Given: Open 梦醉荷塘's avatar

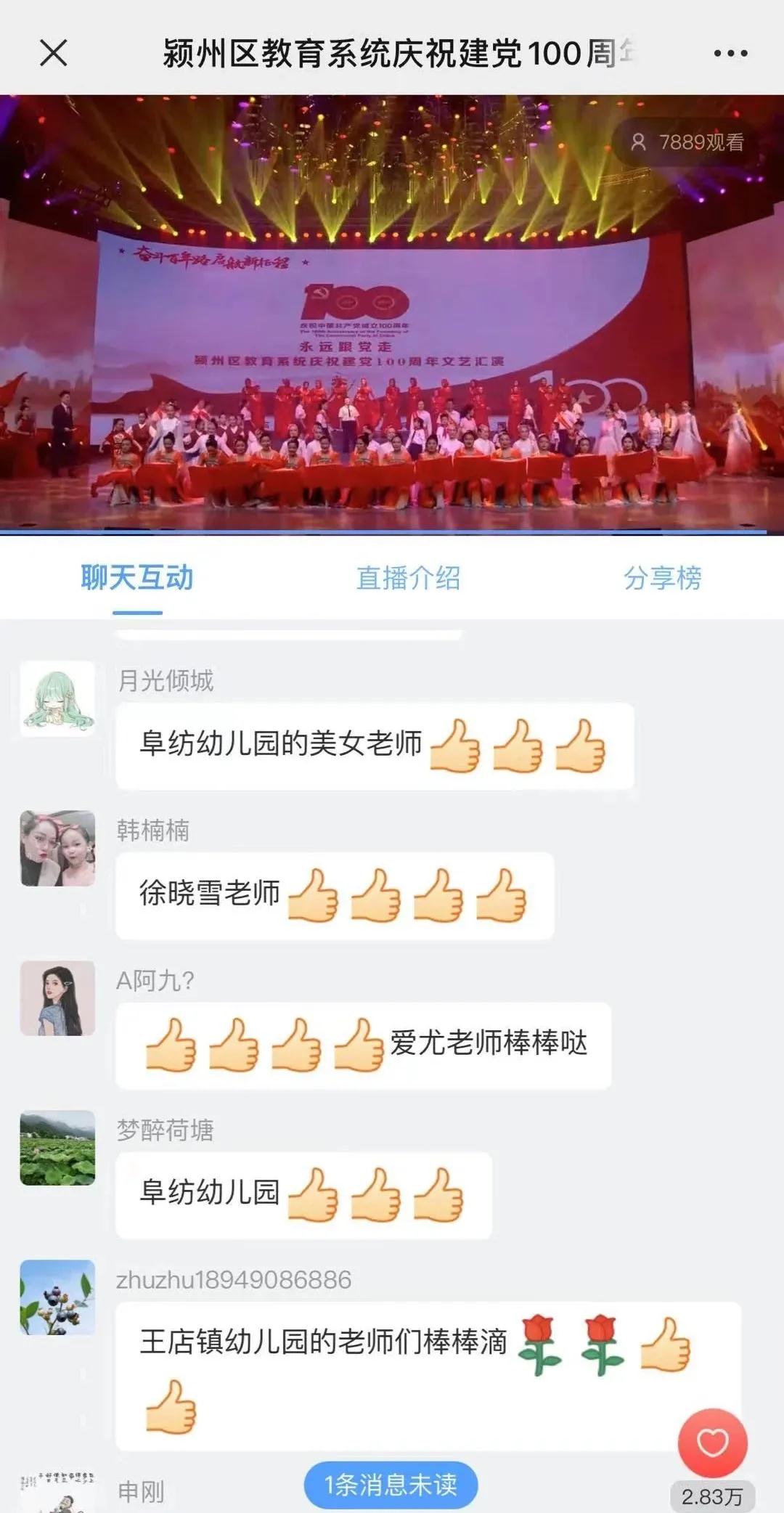Looking at the screenshot, I should click(57, 1148).
